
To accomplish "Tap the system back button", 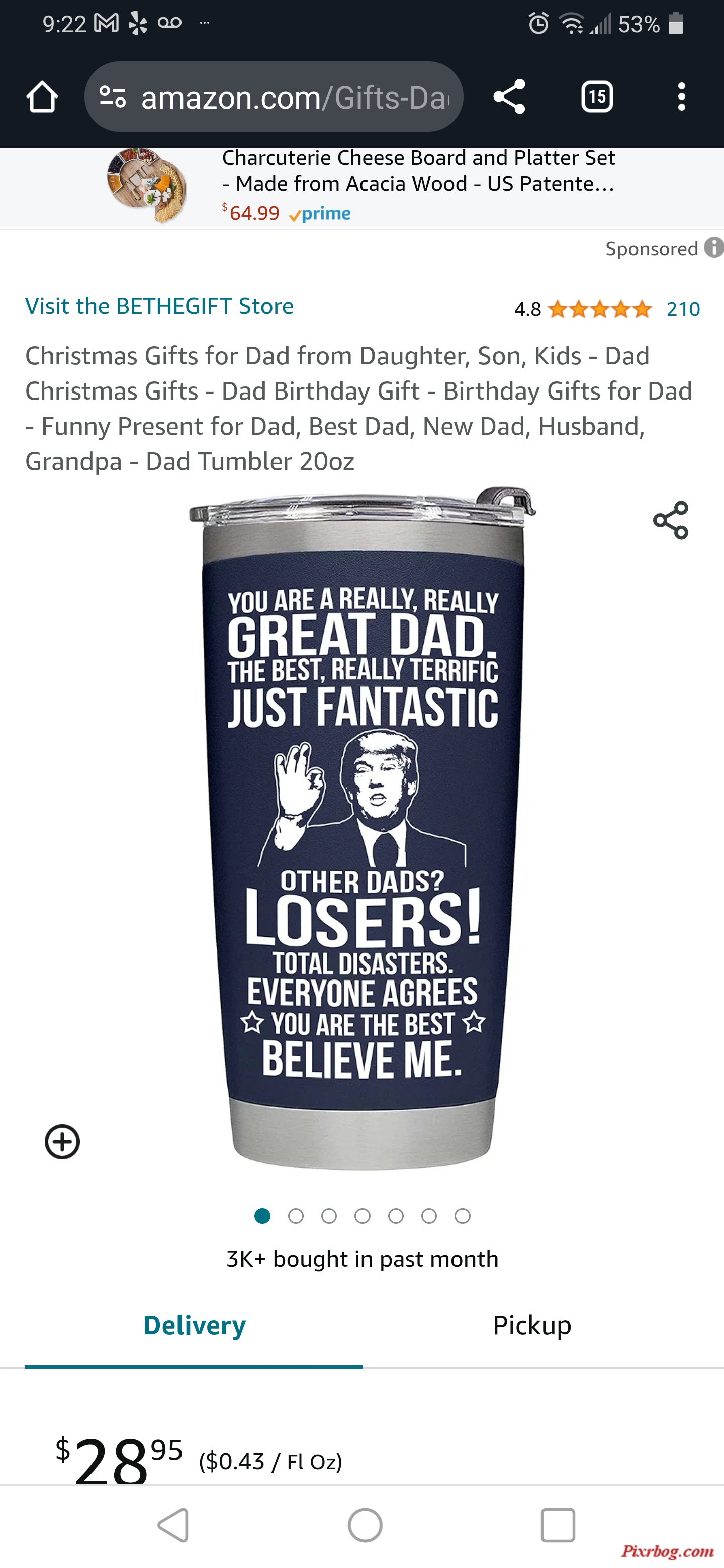I will point(173,1525).
